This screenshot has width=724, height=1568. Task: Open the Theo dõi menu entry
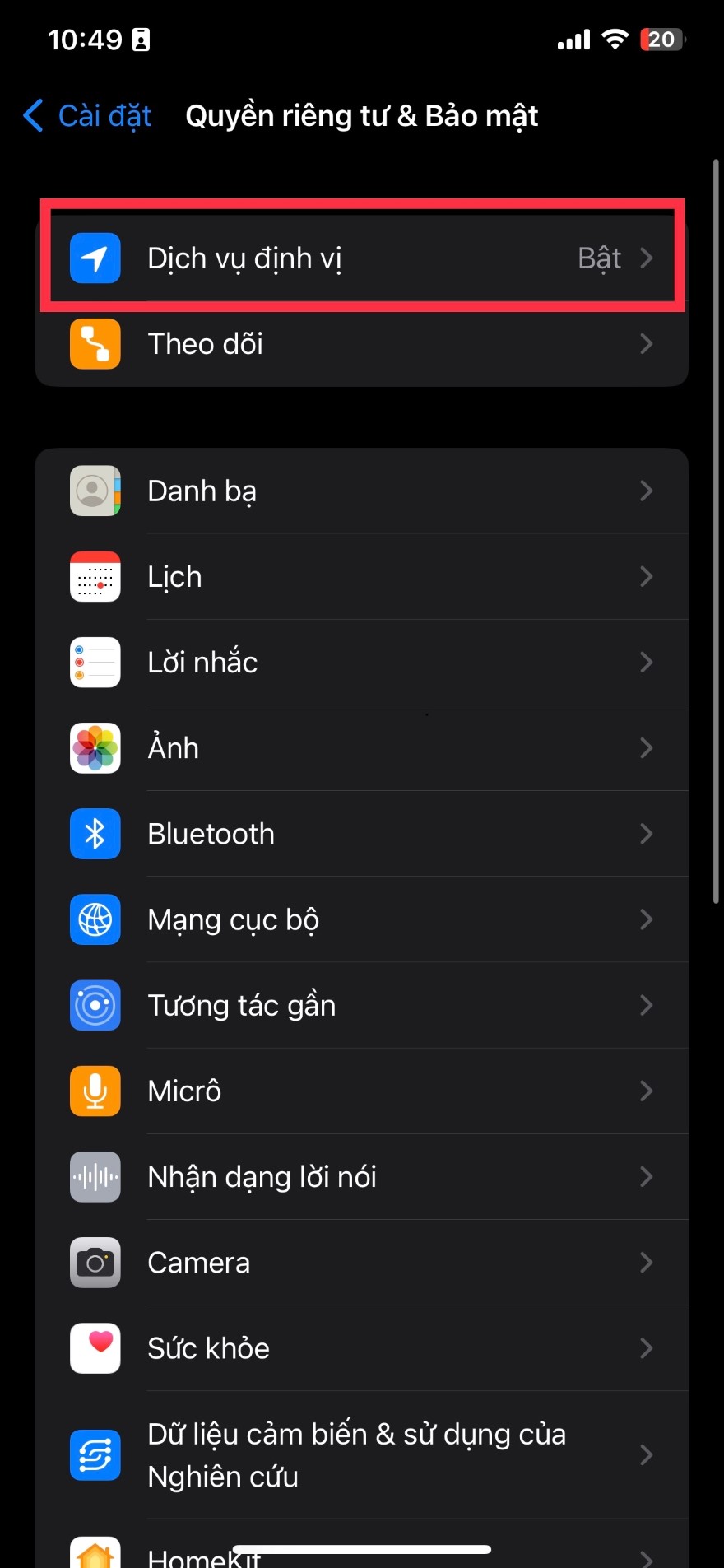[362, 344]
